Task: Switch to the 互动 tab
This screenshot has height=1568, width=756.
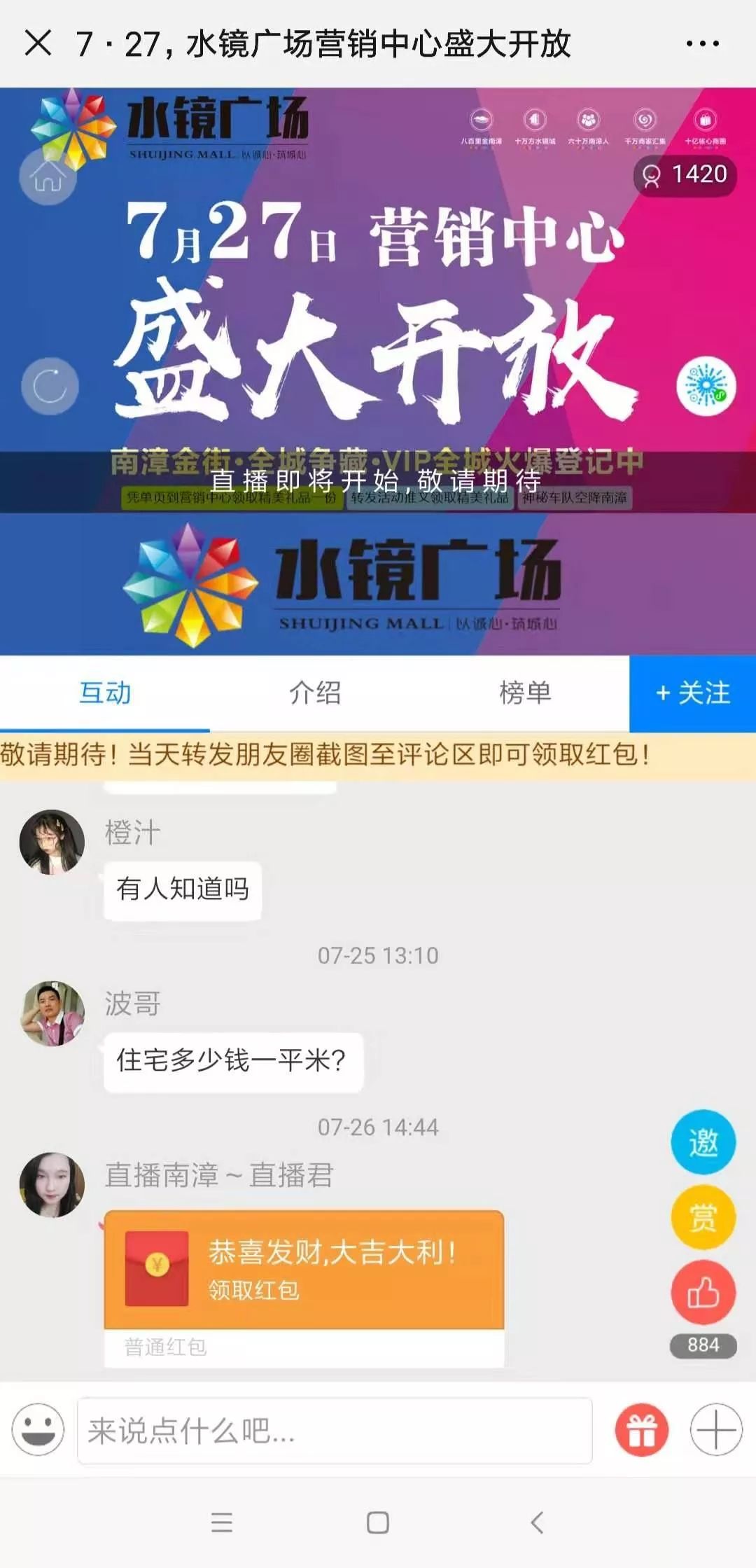Action: (x=105, y=693)
